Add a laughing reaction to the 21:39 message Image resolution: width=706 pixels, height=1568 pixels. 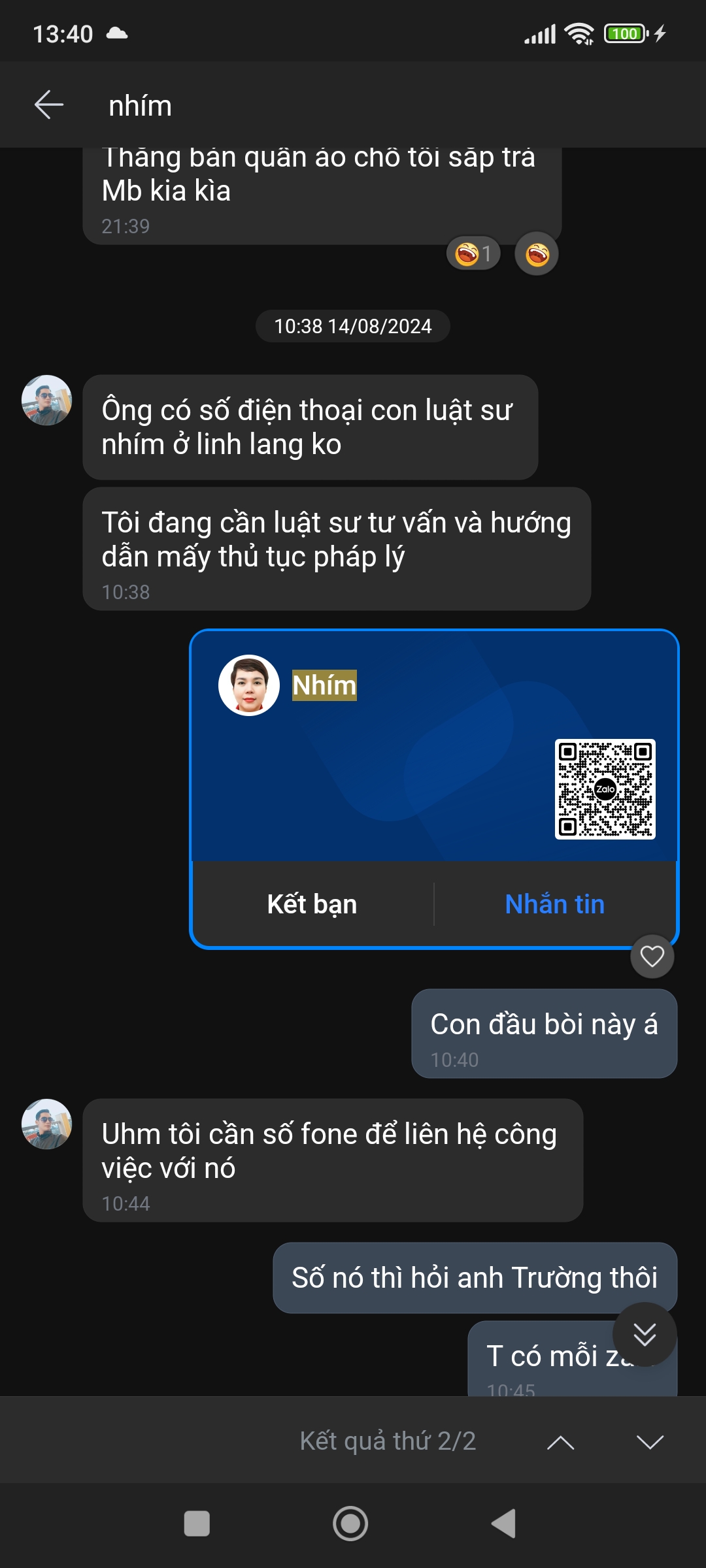[x=537, y=253]
